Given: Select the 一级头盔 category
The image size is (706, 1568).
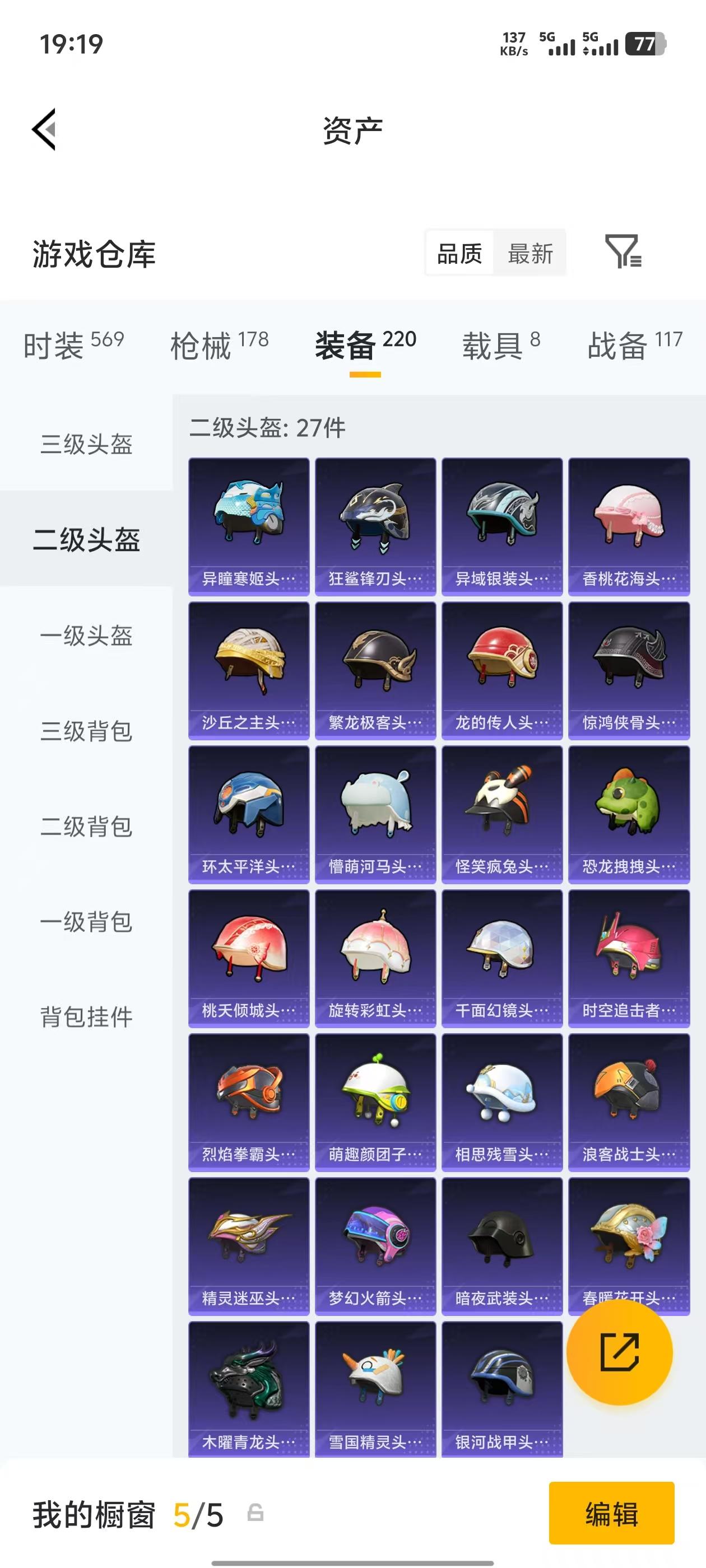Looking at the screenshot, I should (x=87, y=637).
